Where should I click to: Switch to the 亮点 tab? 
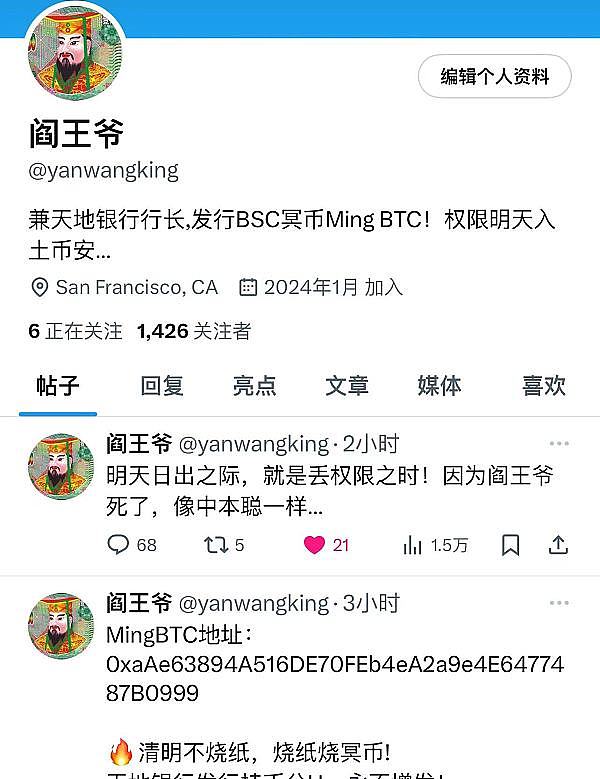[x=254, y=386]
